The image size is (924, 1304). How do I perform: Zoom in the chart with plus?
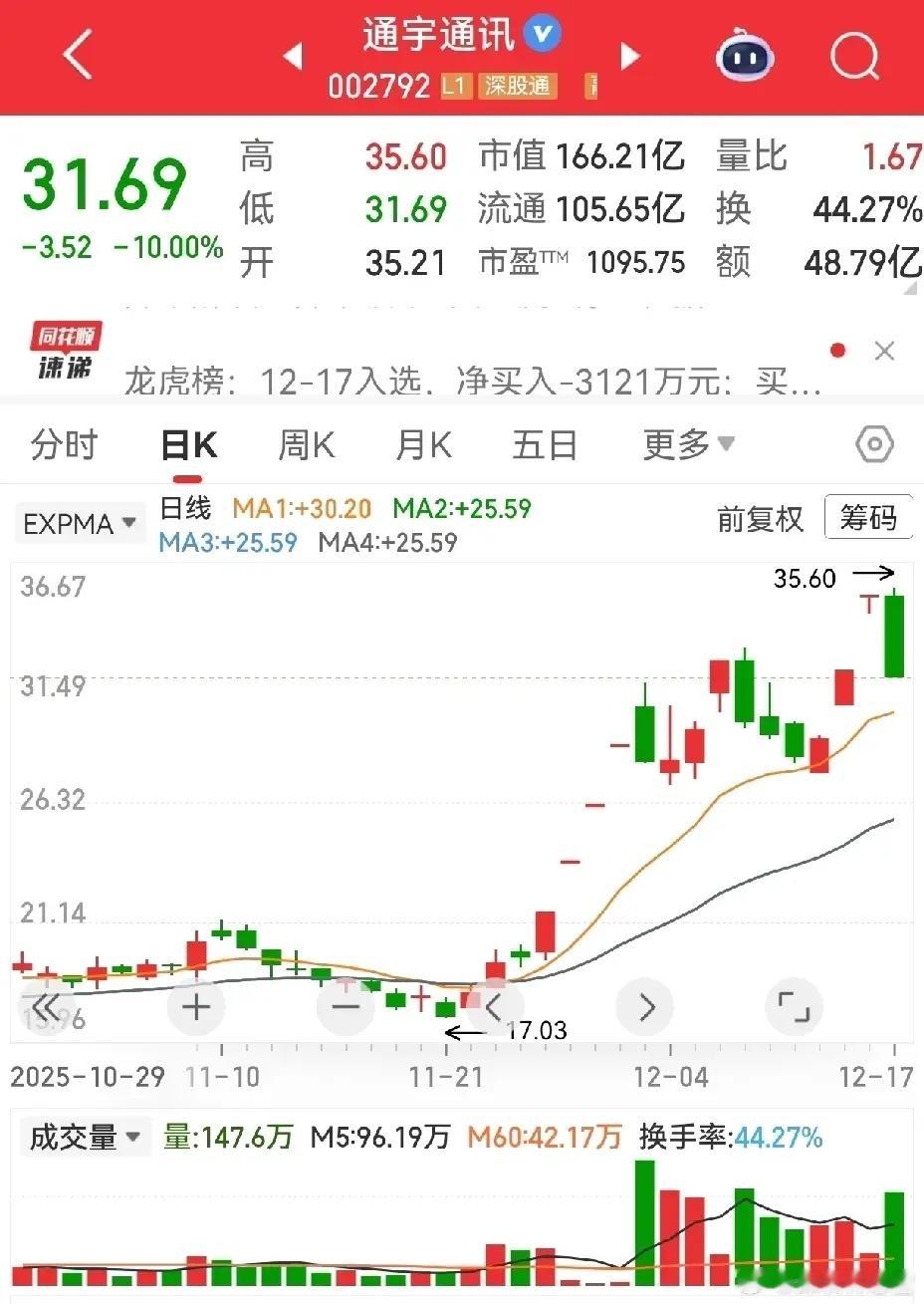pos(196,1007)
